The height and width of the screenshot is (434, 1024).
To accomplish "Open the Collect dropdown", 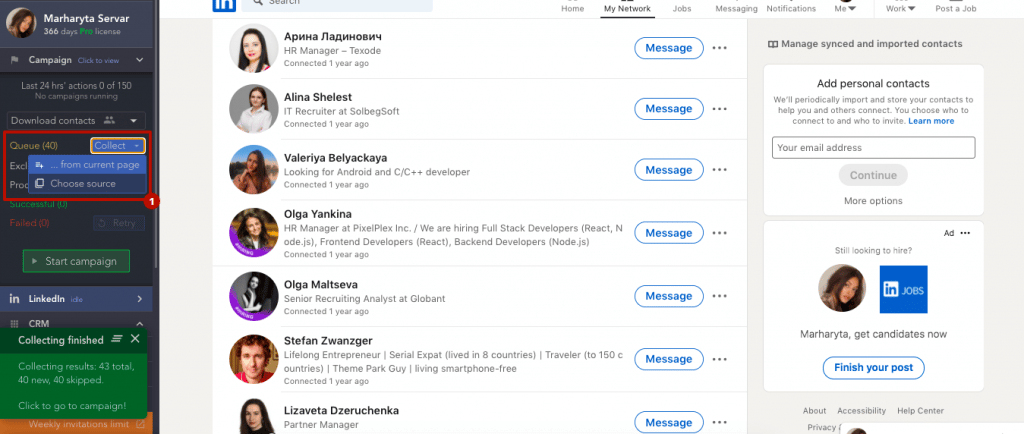I will (x=117, y=146).
